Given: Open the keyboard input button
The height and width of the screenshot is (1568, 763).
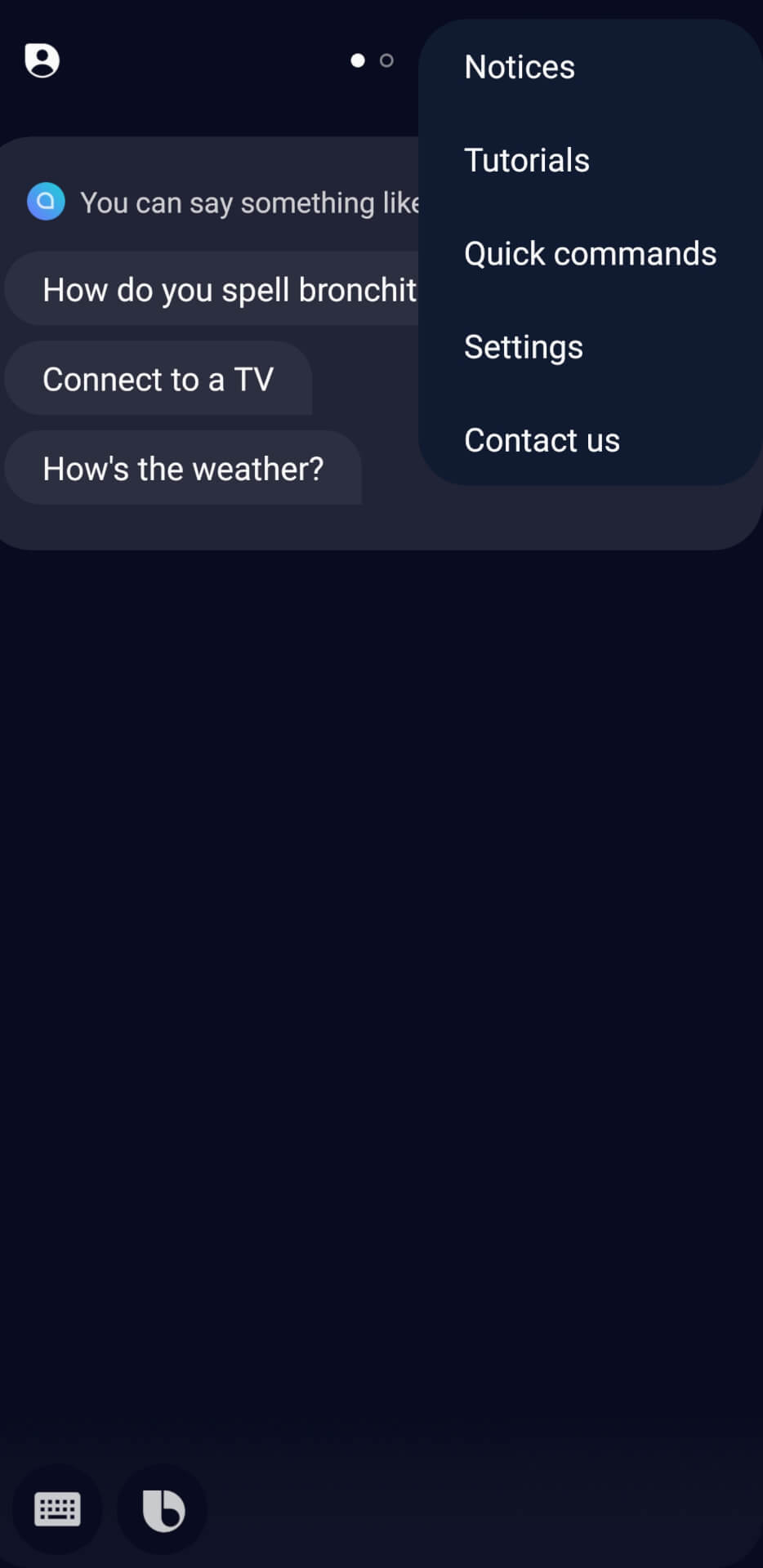Looking at the screenshot, I should point(57,1509).
